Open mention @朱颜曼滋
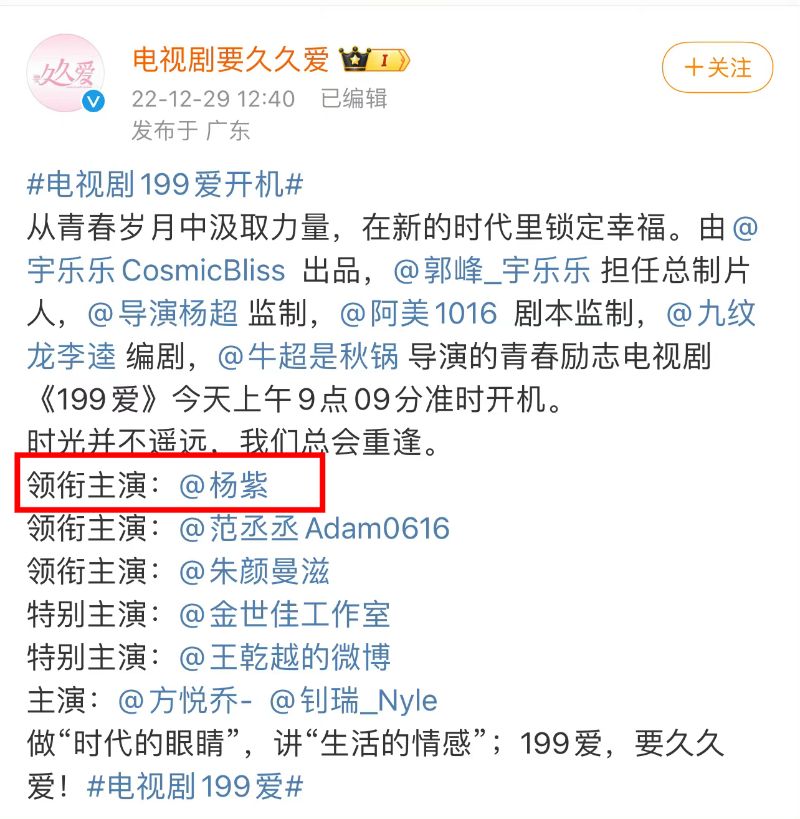Screen dimensions: 800x819 [254, 571]
